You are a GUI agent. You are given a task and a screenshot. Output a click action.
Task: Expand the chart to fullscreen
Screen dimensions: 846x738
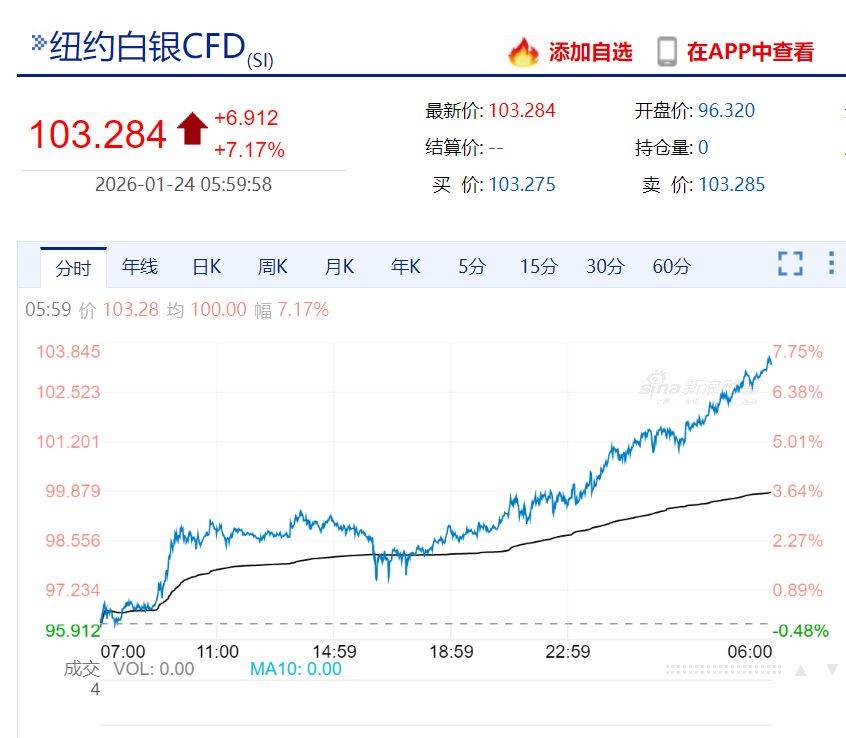point(790,264)
